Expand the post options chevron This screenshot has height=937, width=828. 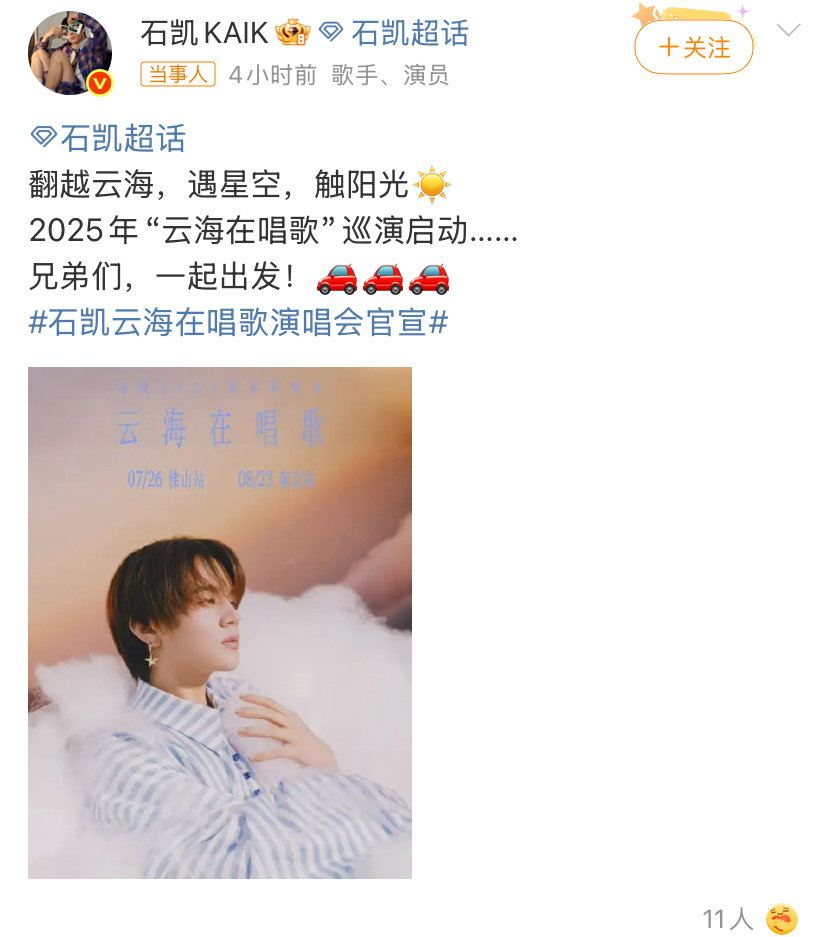789,30
